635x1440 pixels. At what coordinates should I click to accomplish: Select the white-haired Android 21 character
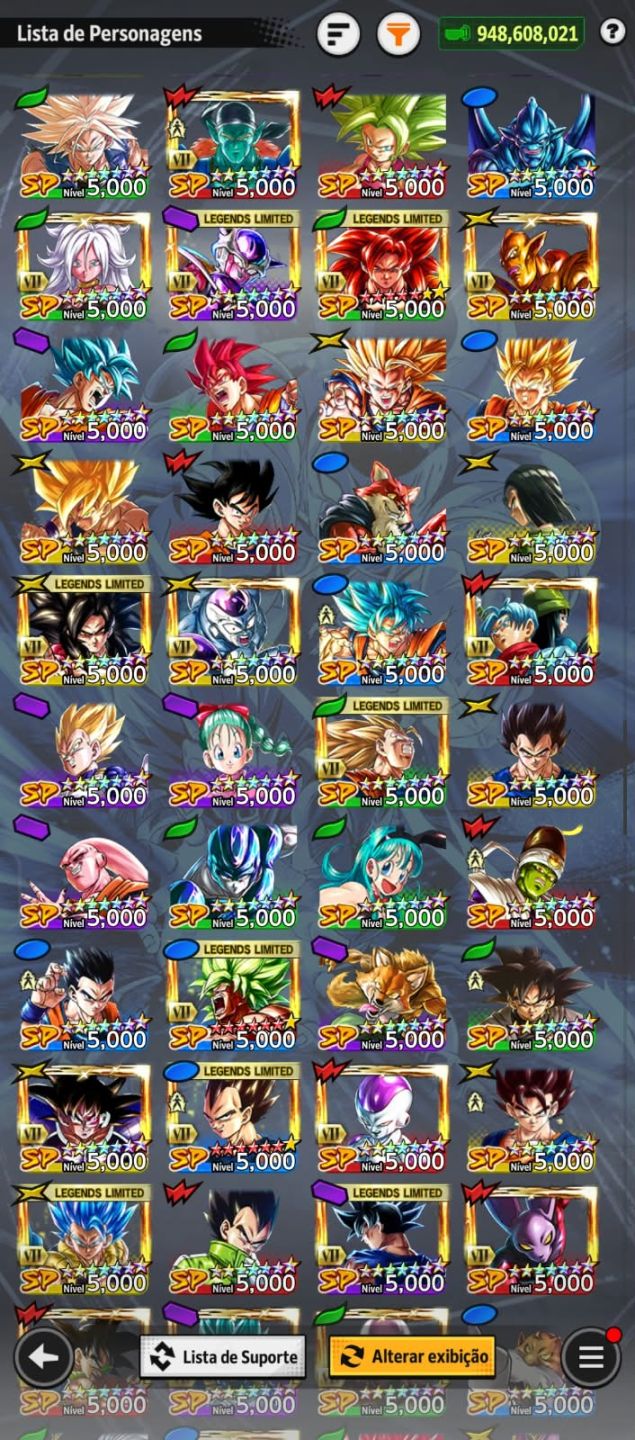click(84, 266)
